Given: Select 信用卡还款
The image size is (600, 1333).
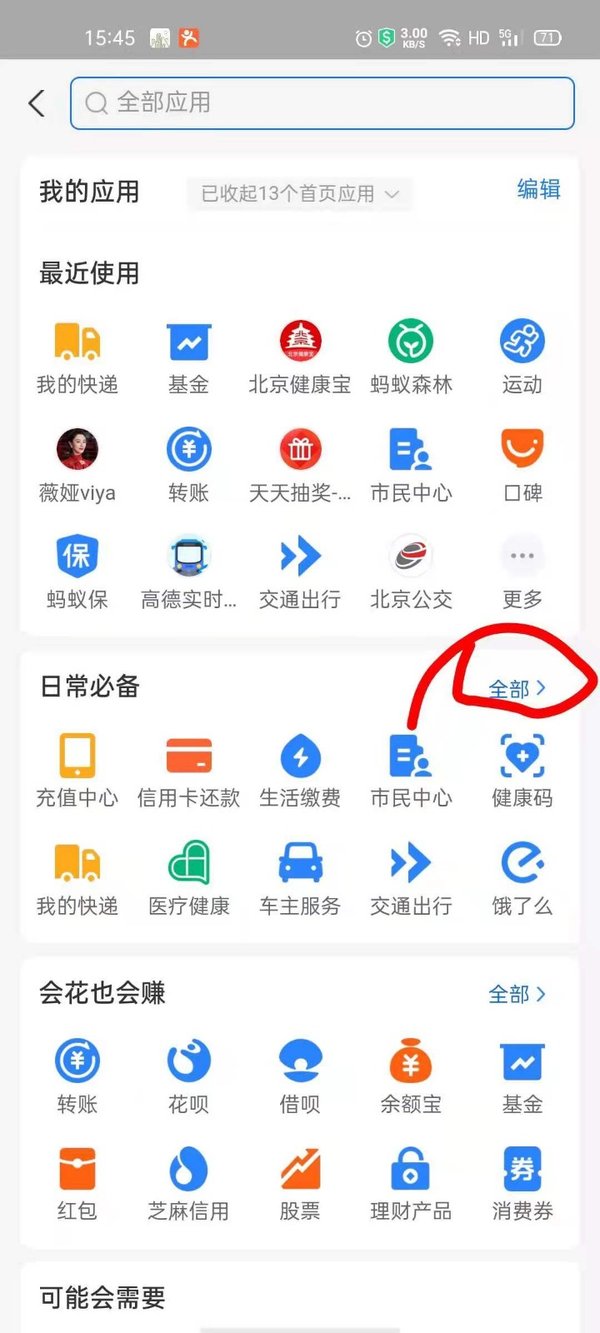Looking at the screenshot, I should 189,770.
